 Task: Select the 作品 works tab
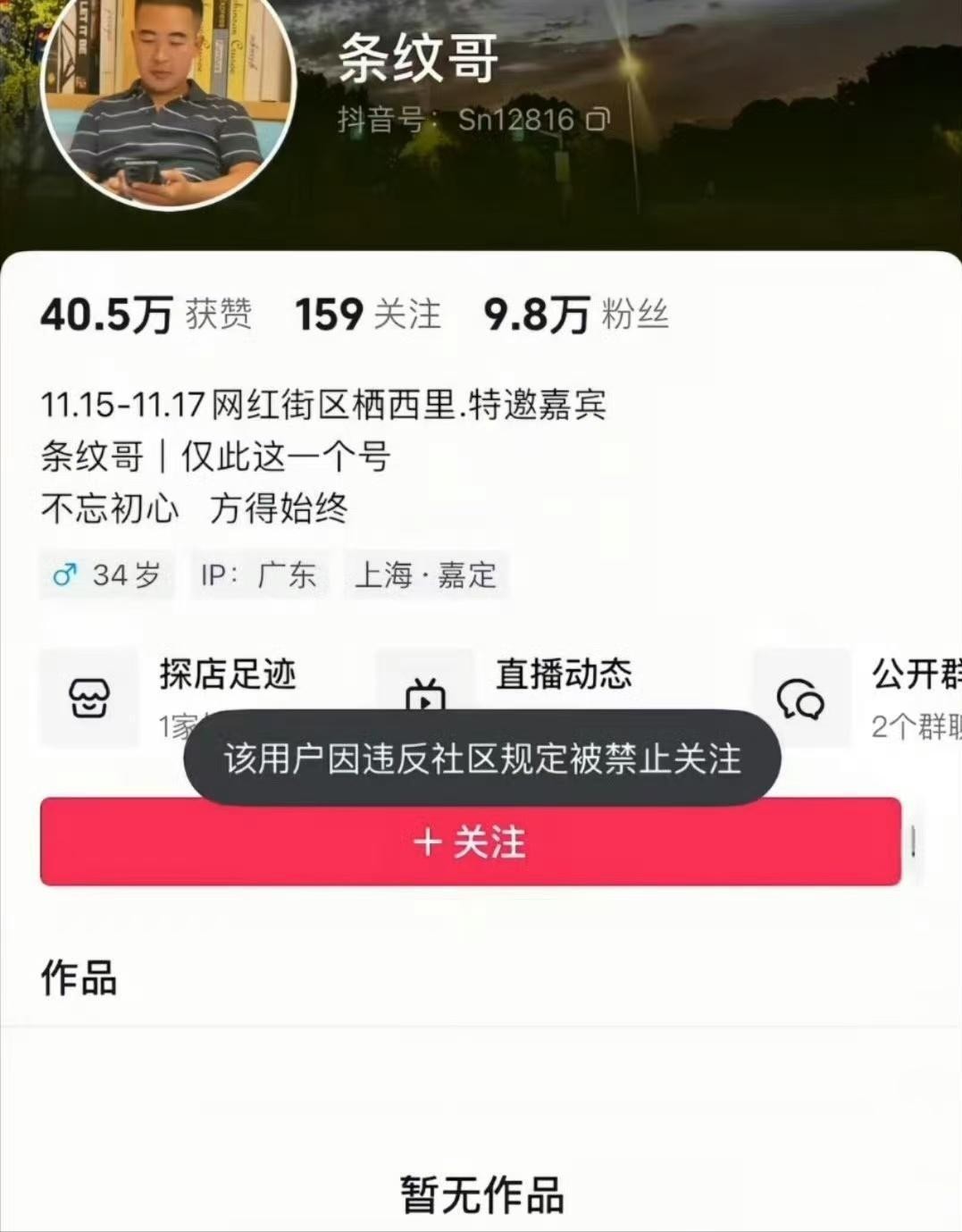coord(79,978)
